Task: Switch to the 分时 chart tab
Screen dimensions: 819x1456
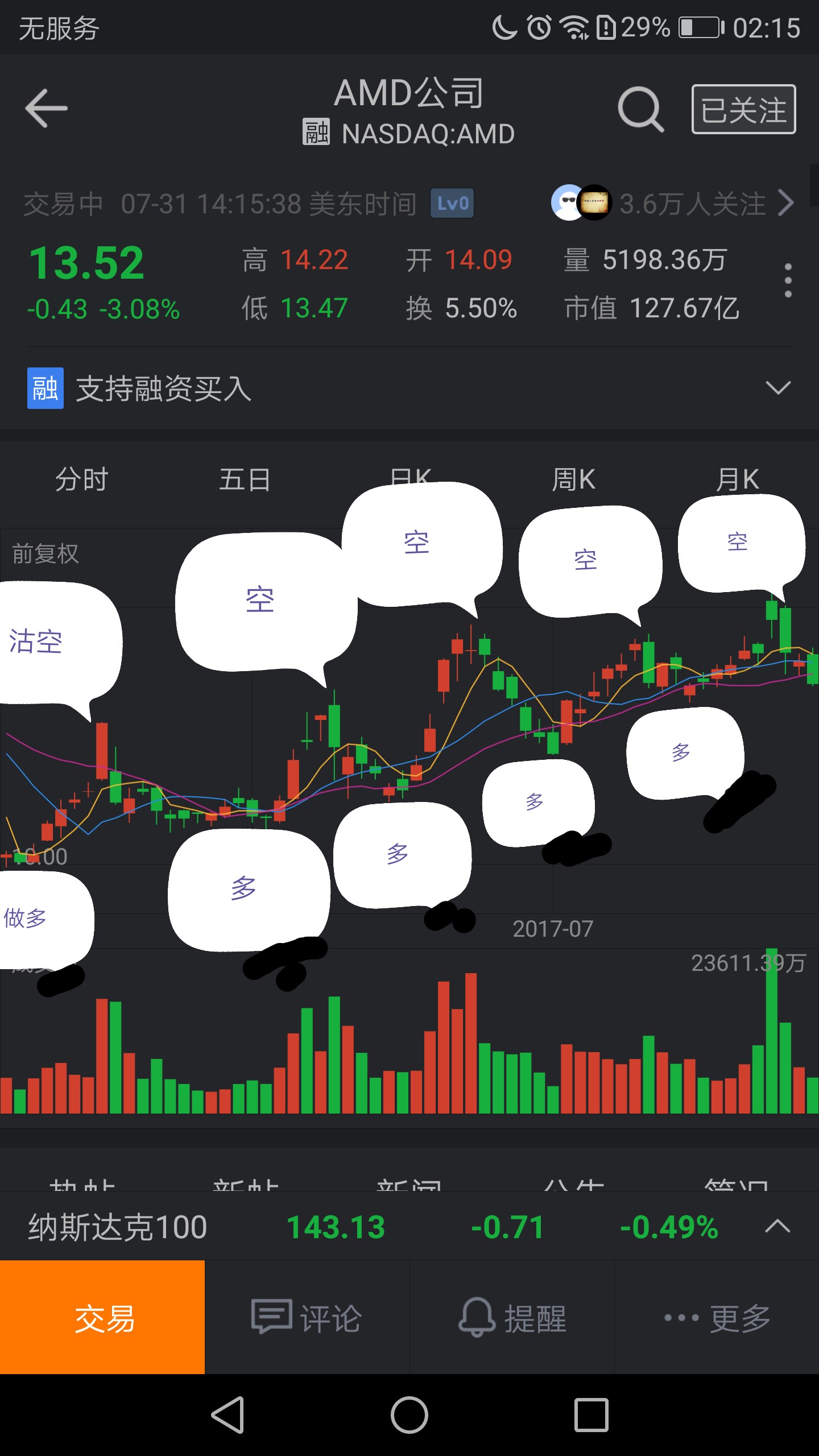Action: click(82, 479)
